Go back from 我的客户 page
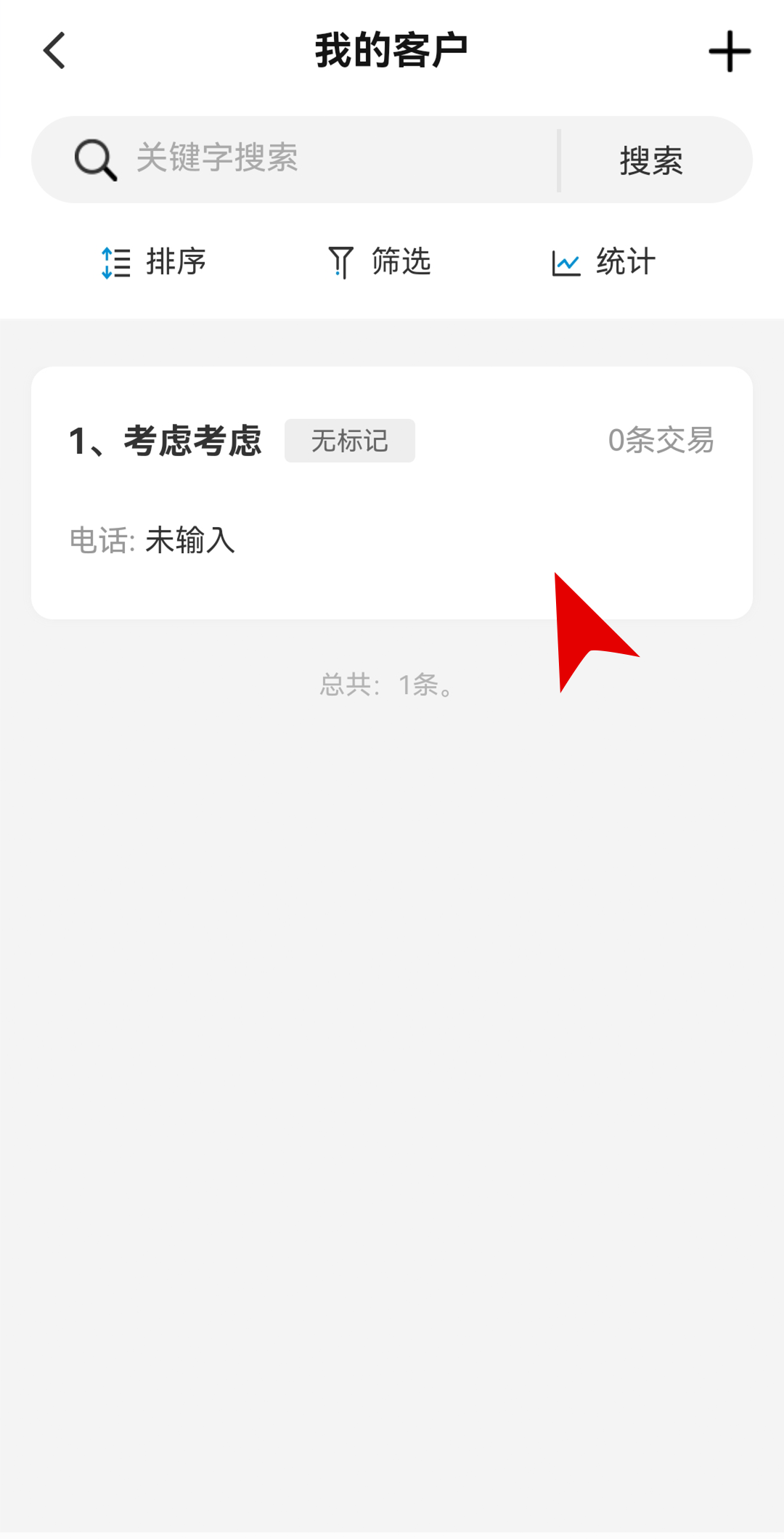This screenshot has width=784, height=1539. coord(54,51)
